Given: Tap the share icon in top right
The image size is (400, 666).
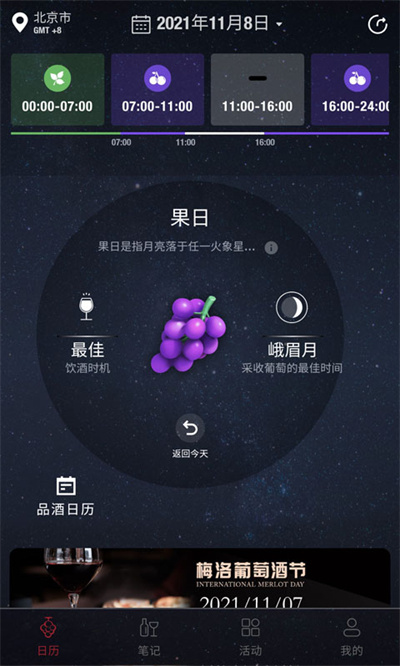Looking at the screenshot, I should pos(377,24).
